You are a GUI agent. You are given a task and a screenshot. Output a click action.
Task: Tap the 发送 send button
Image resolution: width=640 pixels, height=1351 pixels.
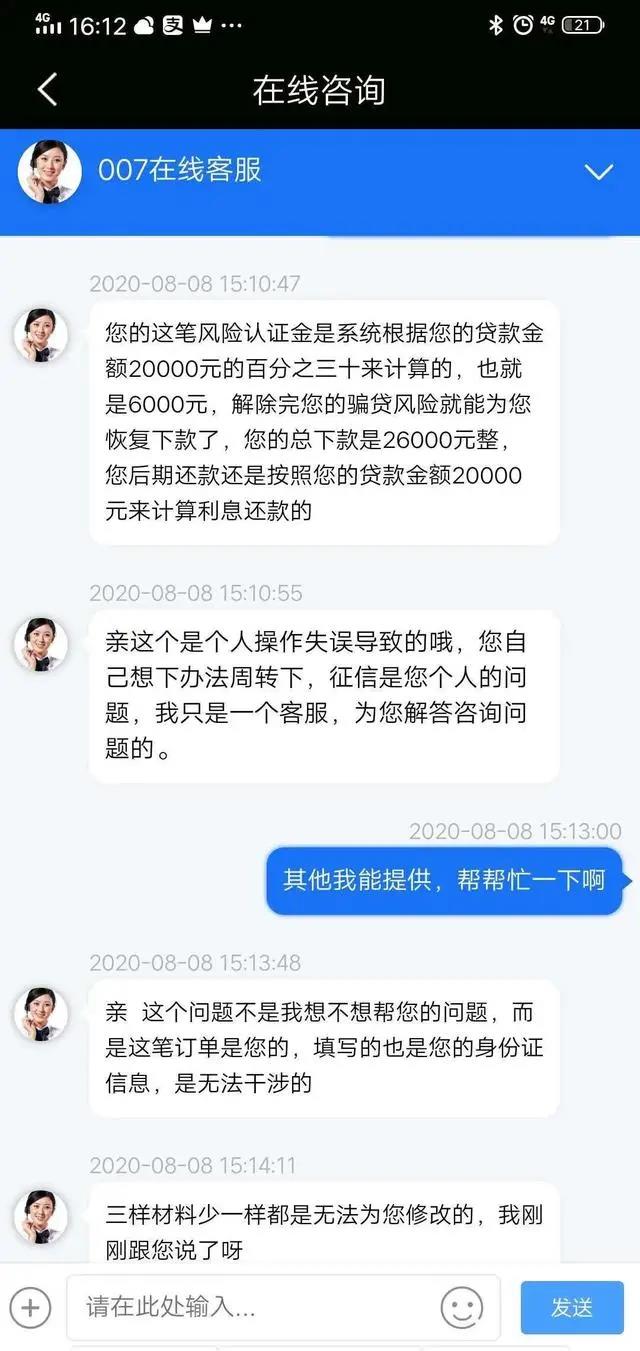571,1307
